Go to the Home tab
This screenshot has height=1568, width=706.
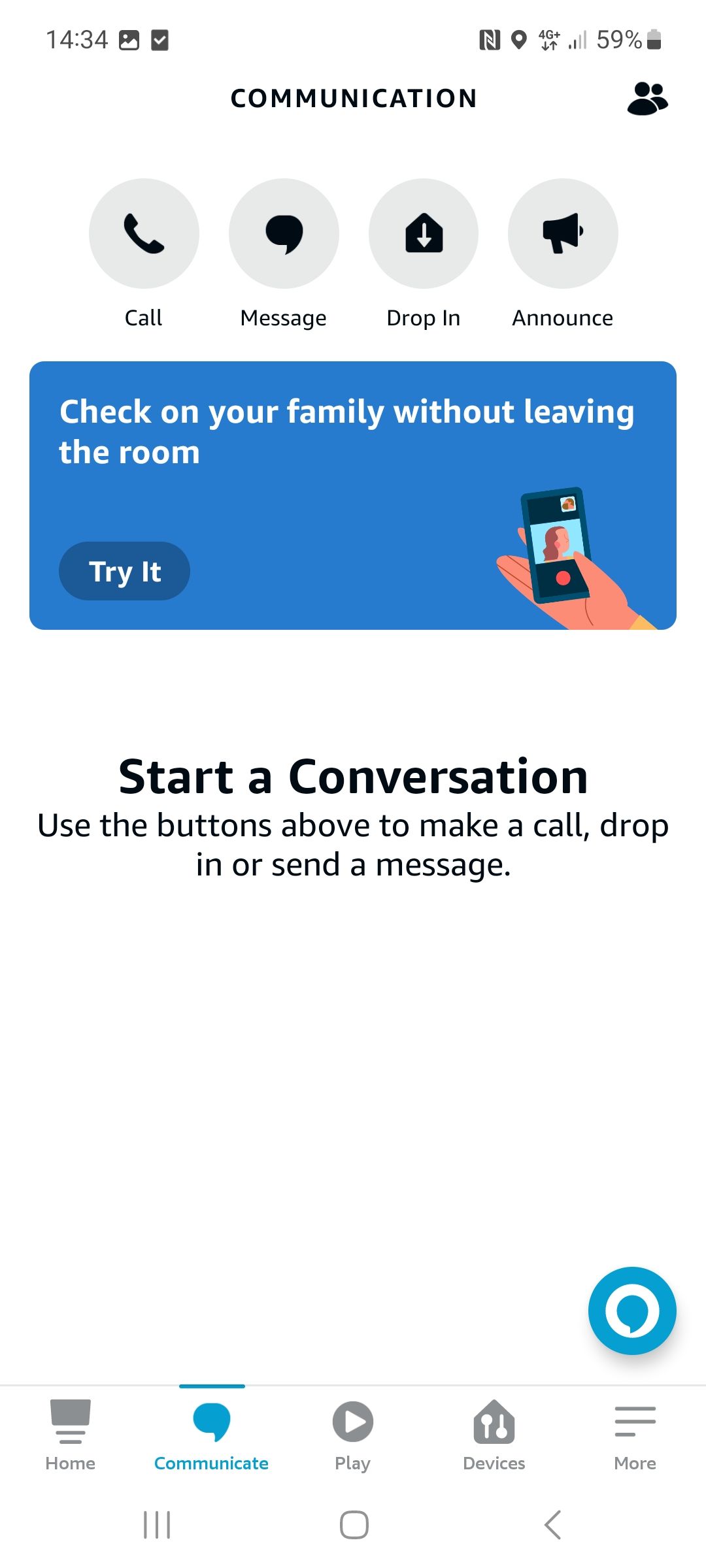pos(71,1435)
